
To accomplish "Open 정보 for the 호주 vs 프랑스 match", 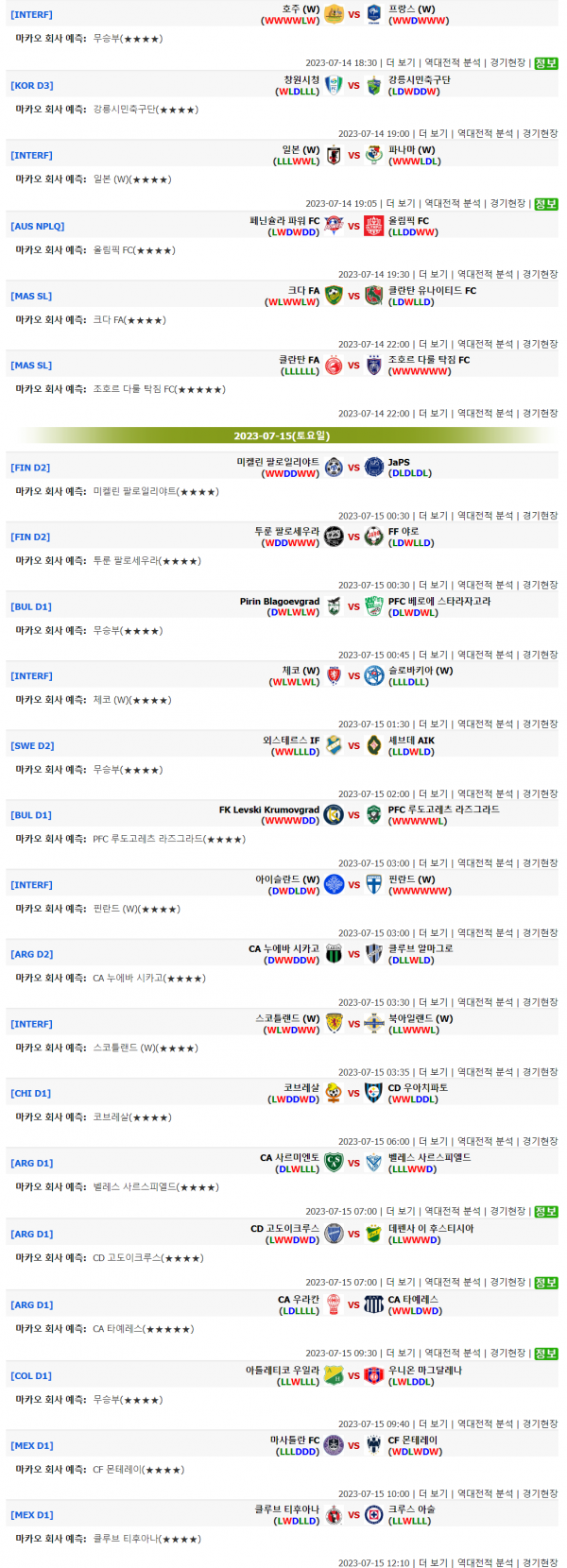I will [x=546, y=63].
